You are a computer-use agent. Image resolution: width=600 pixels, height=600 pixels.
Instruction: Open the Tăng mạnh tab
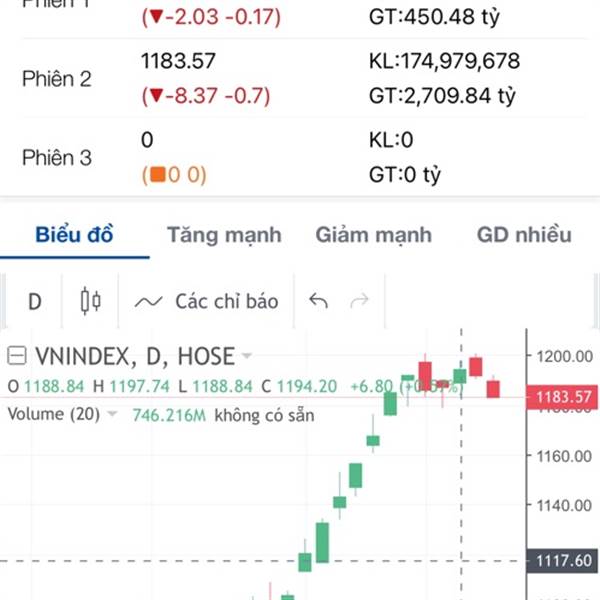(224, 235)
